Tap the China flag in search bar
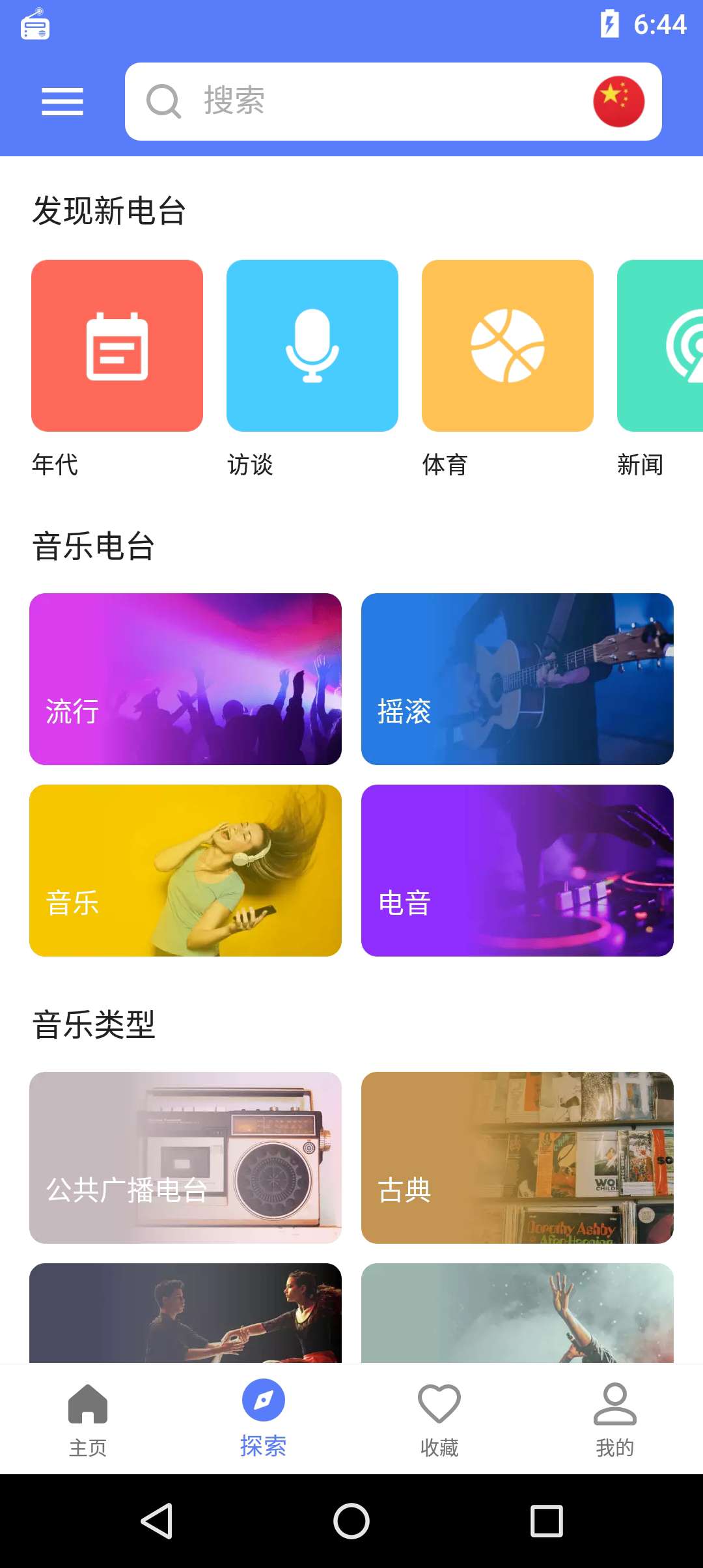Viewport: 703px width, 1568px height. pos(617,100)
